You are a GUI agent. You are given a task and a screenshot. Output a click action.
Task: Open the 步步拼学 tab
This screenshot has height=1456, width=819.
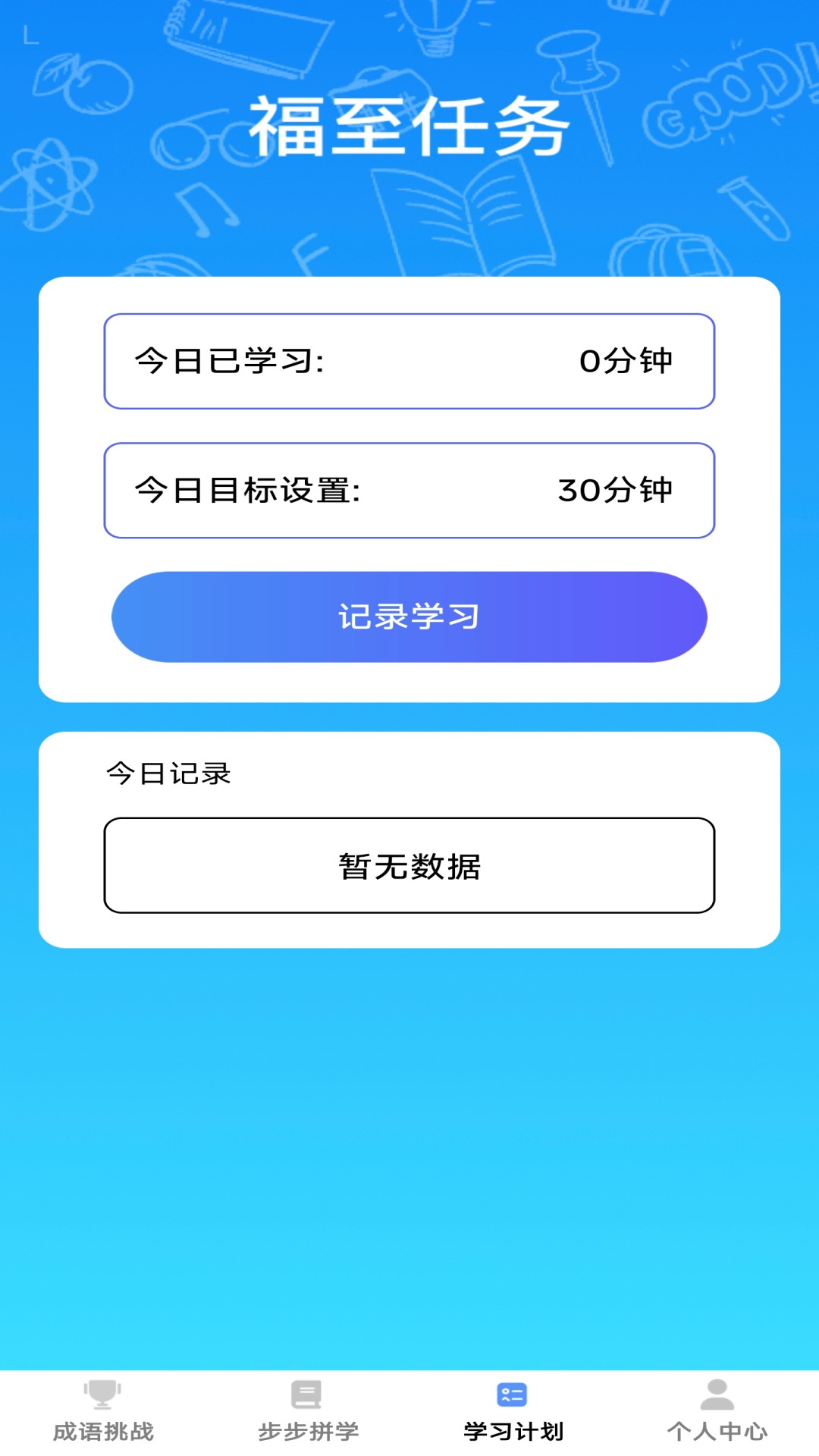306,1428
